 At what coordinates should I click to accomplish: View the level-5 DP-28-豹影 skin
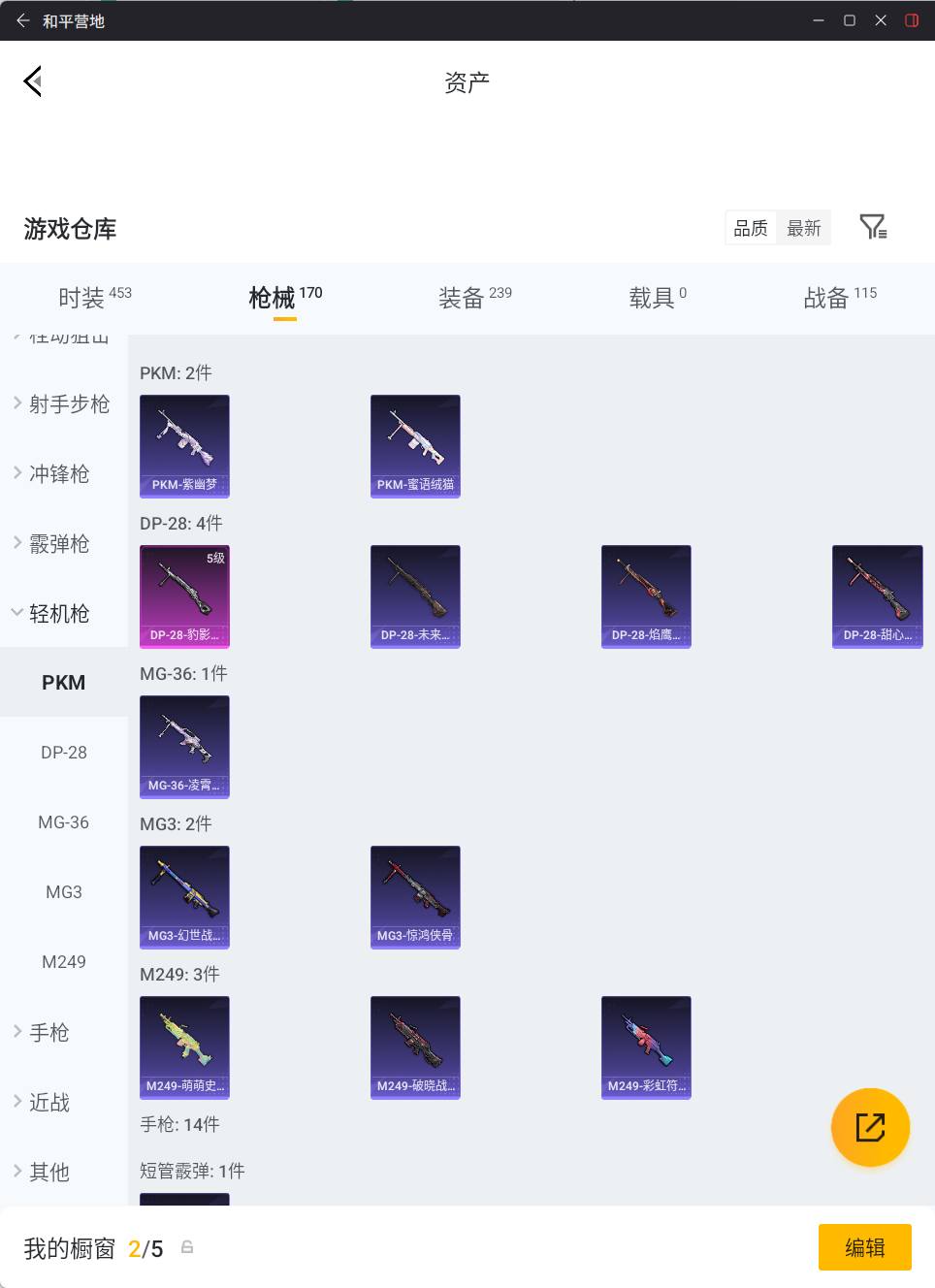point(184,596)
